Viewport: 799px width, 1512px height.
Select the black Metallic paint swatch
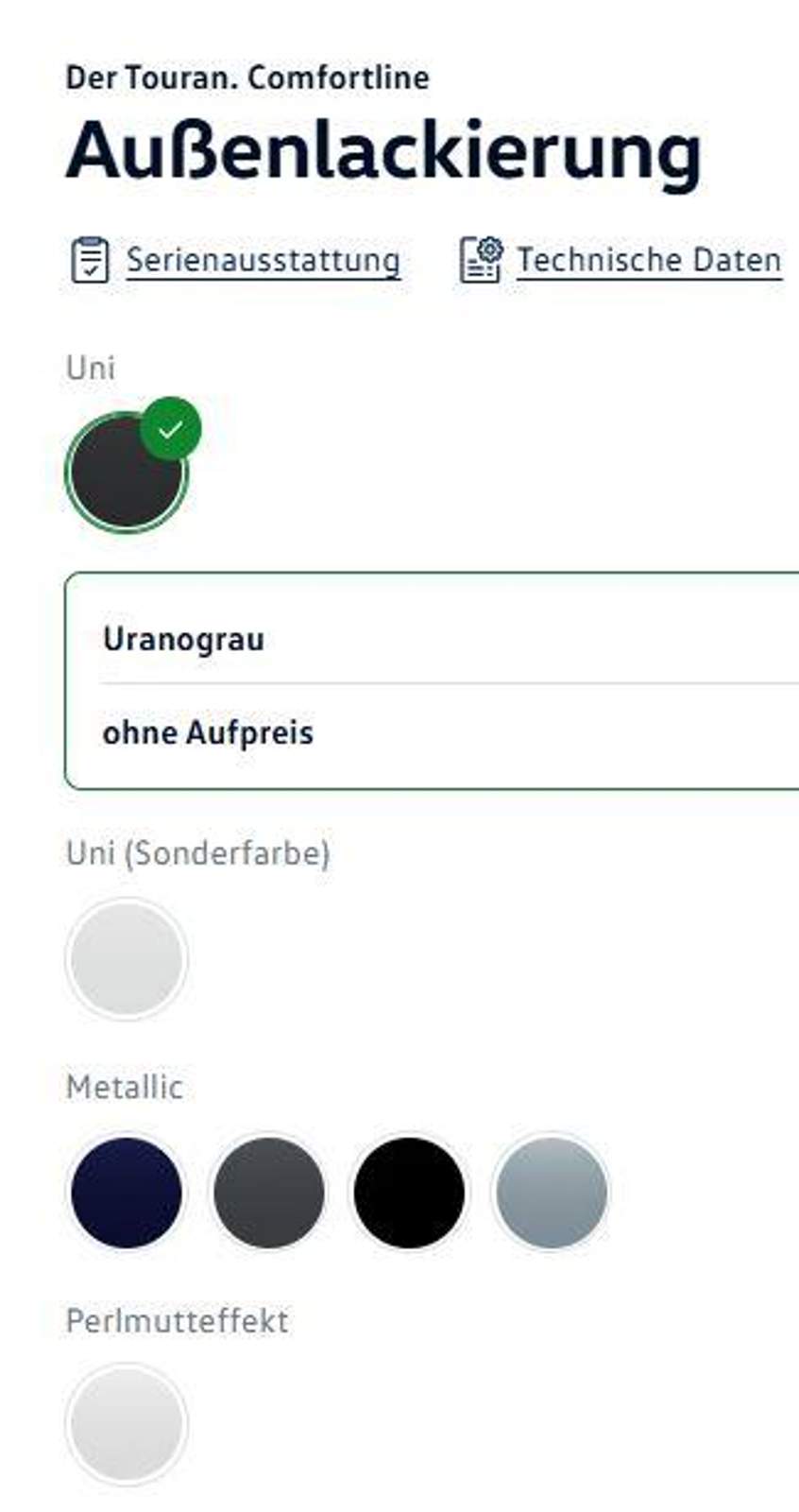pos(409,1193)
